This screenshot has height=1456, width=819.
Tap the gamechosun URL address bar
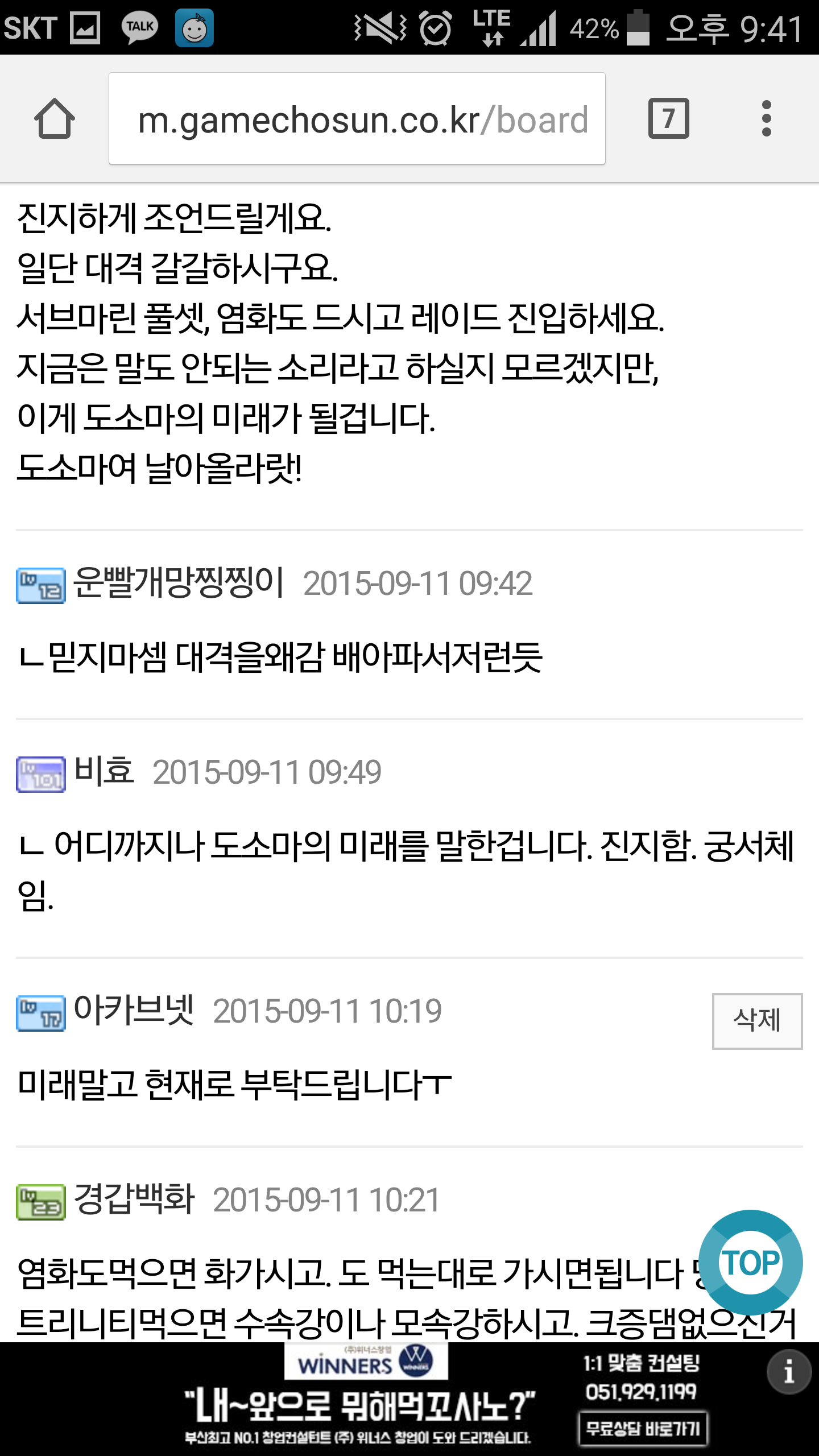(357, 118)
